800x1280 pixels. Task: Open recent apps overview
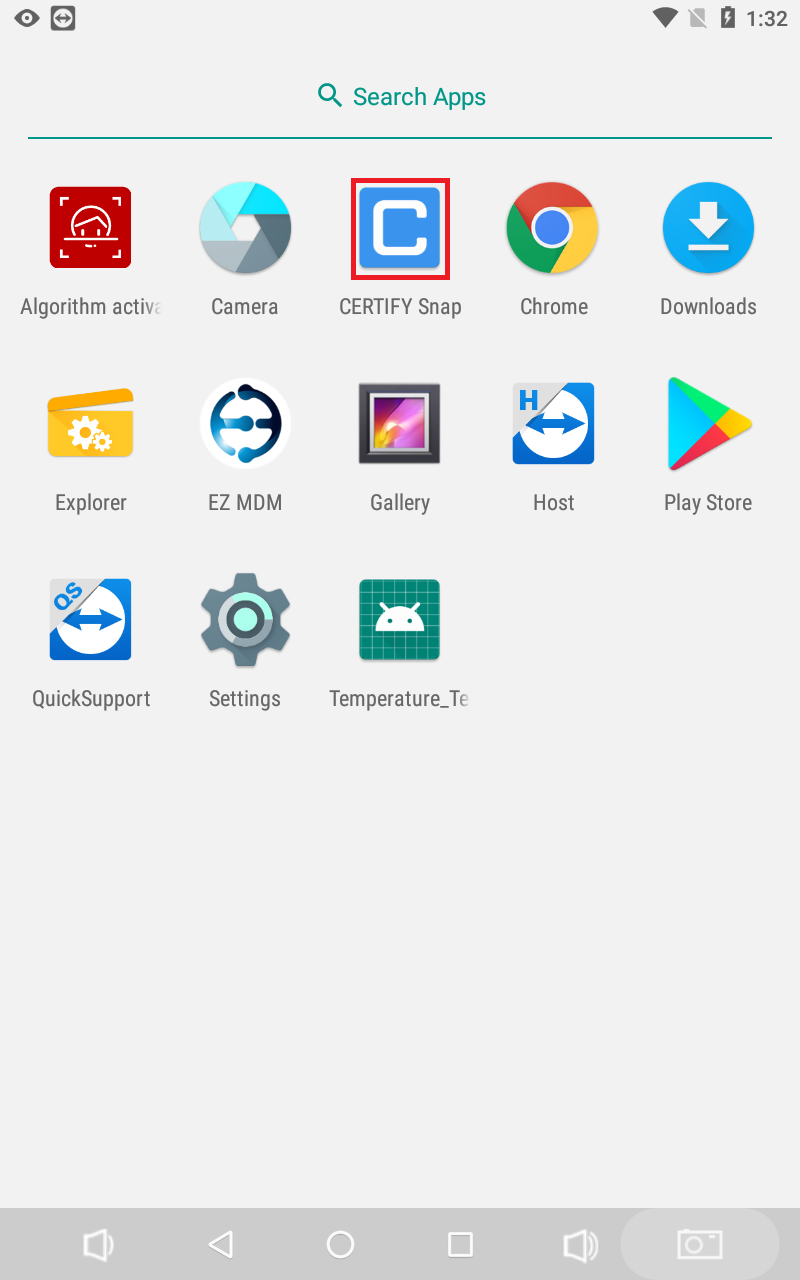pos(460,1244)
